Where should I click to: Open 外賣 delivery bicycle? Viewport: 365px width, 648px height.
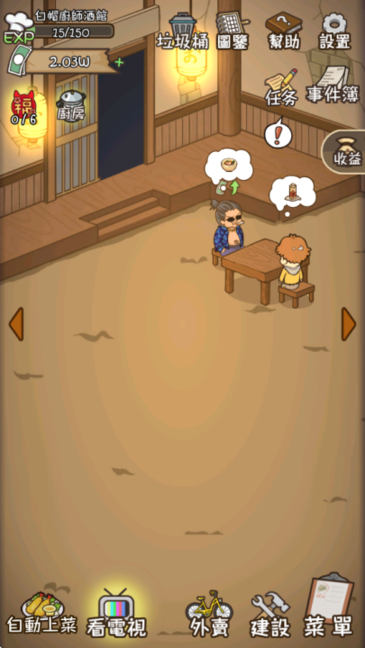click(209, 614)
